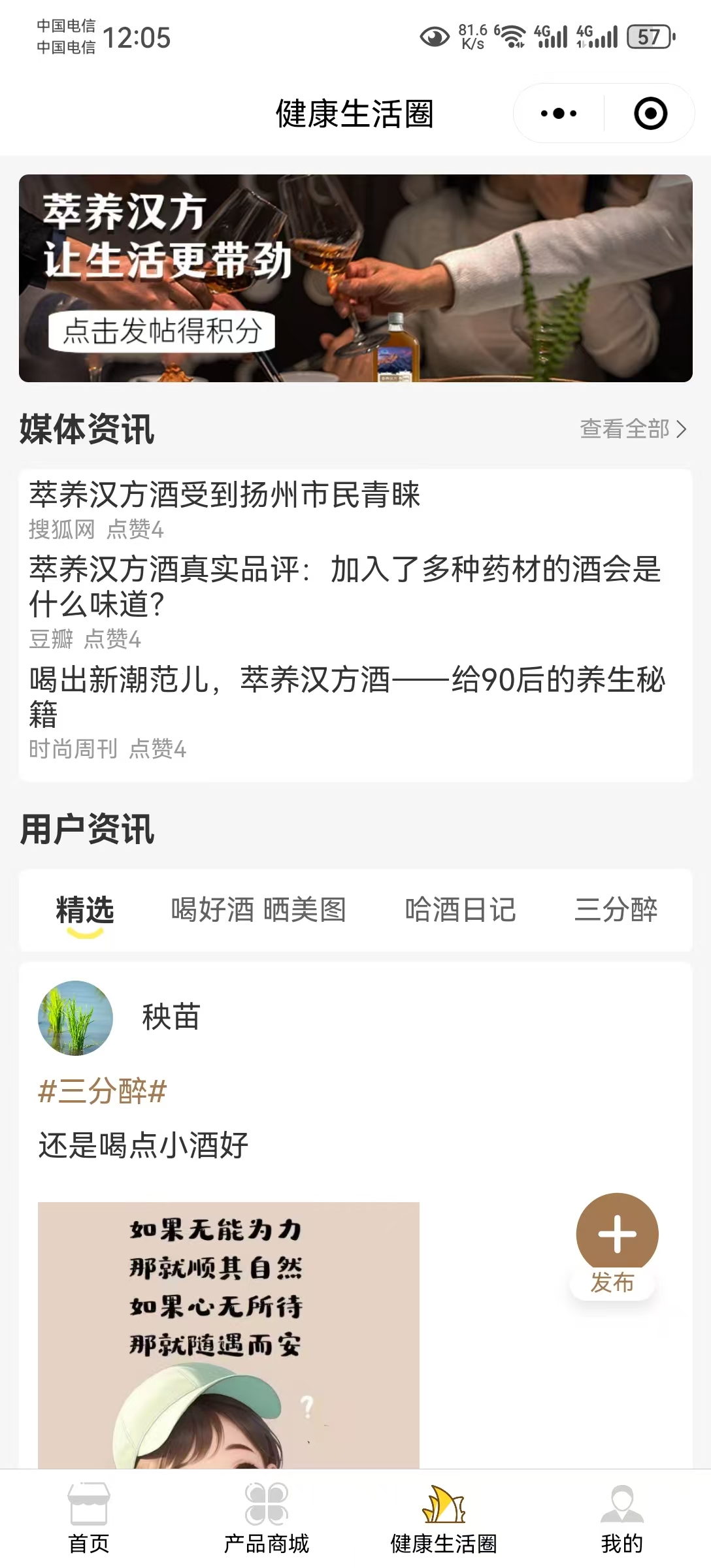Open the 豆瓣 review article on 萃养汉方酒
The height and width of the screenshot is (1568, 711).
tap(345, 586)
